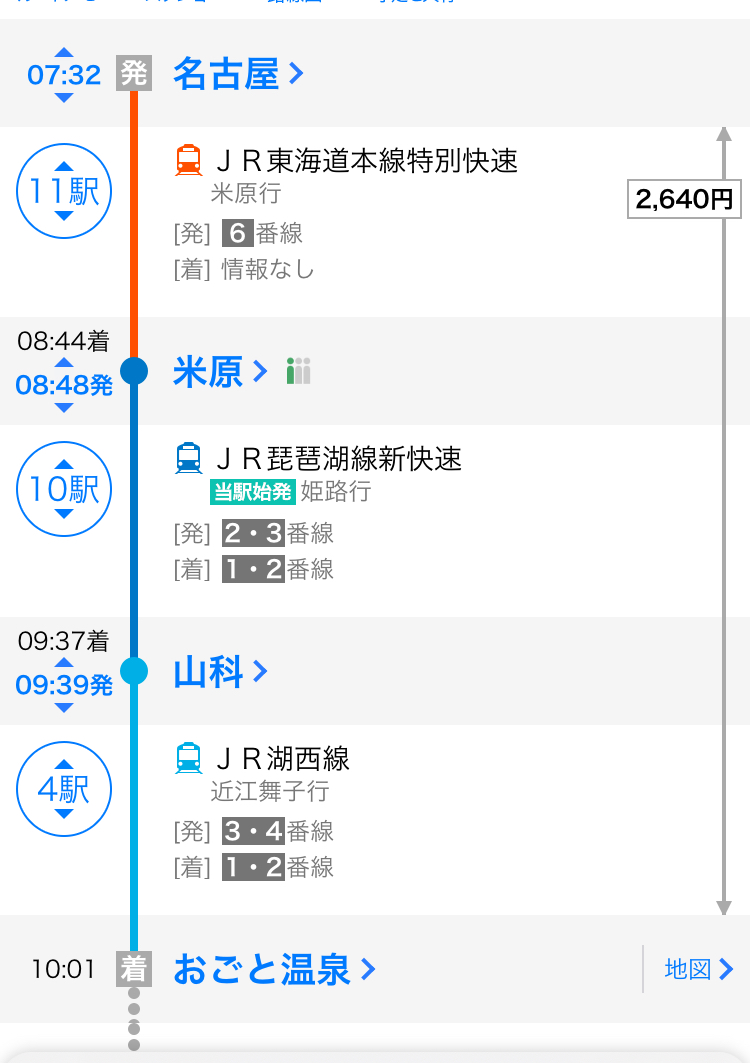Viewport: 750px width, 1063px height.
Task: View the 2,640円 fare details
Action: coord(684,200)
